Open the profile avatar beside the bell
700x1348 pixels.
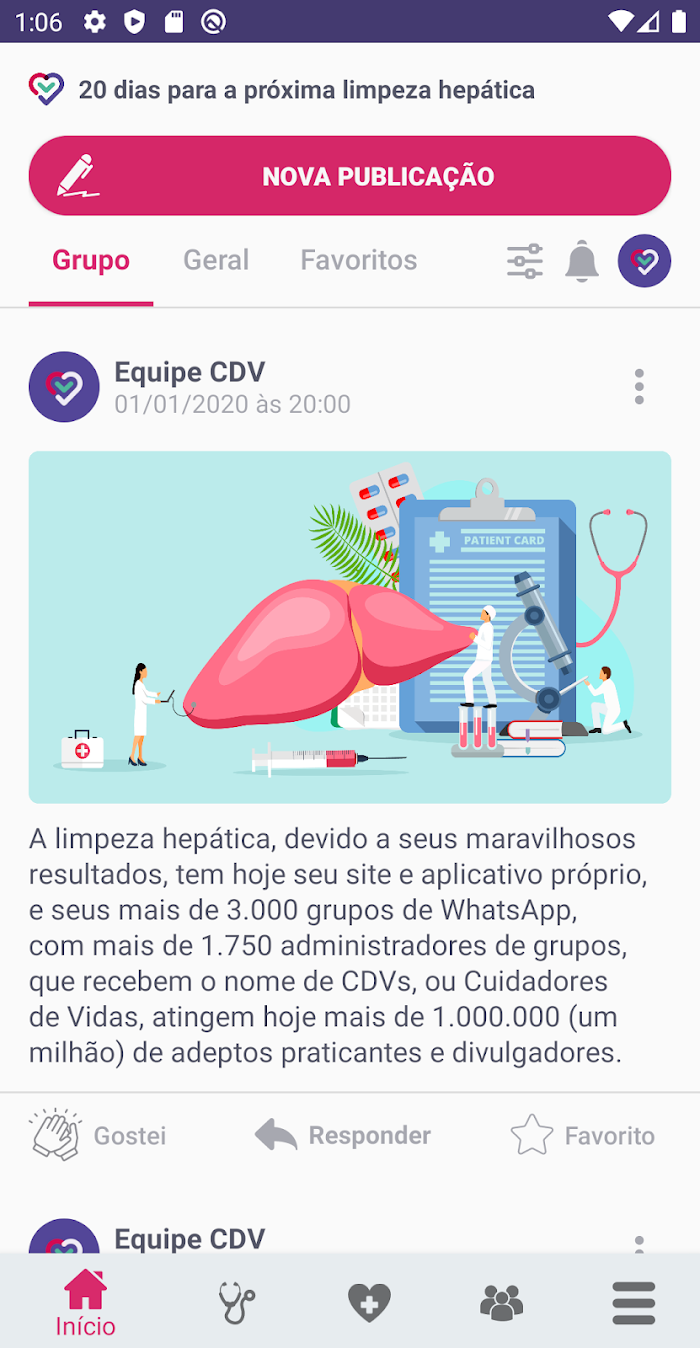click(645, 261)
